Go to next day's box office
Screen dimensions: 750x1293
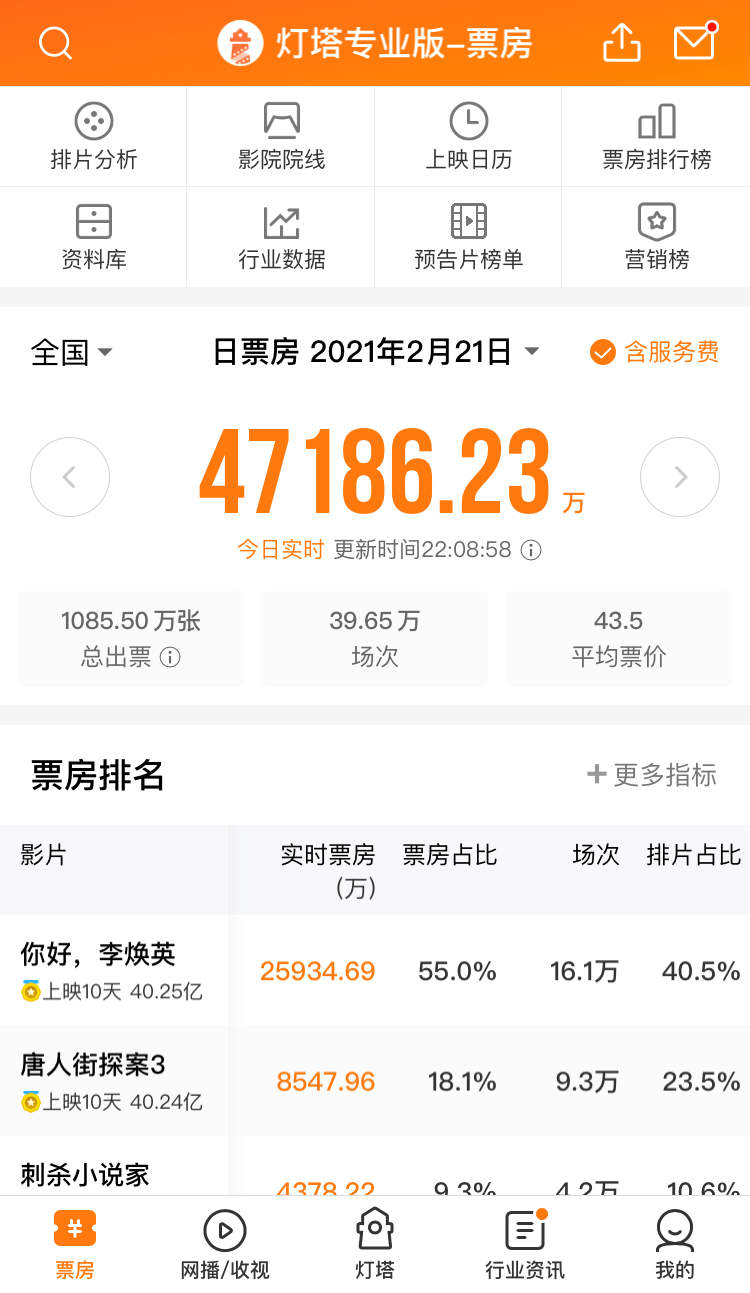[680, 477]
